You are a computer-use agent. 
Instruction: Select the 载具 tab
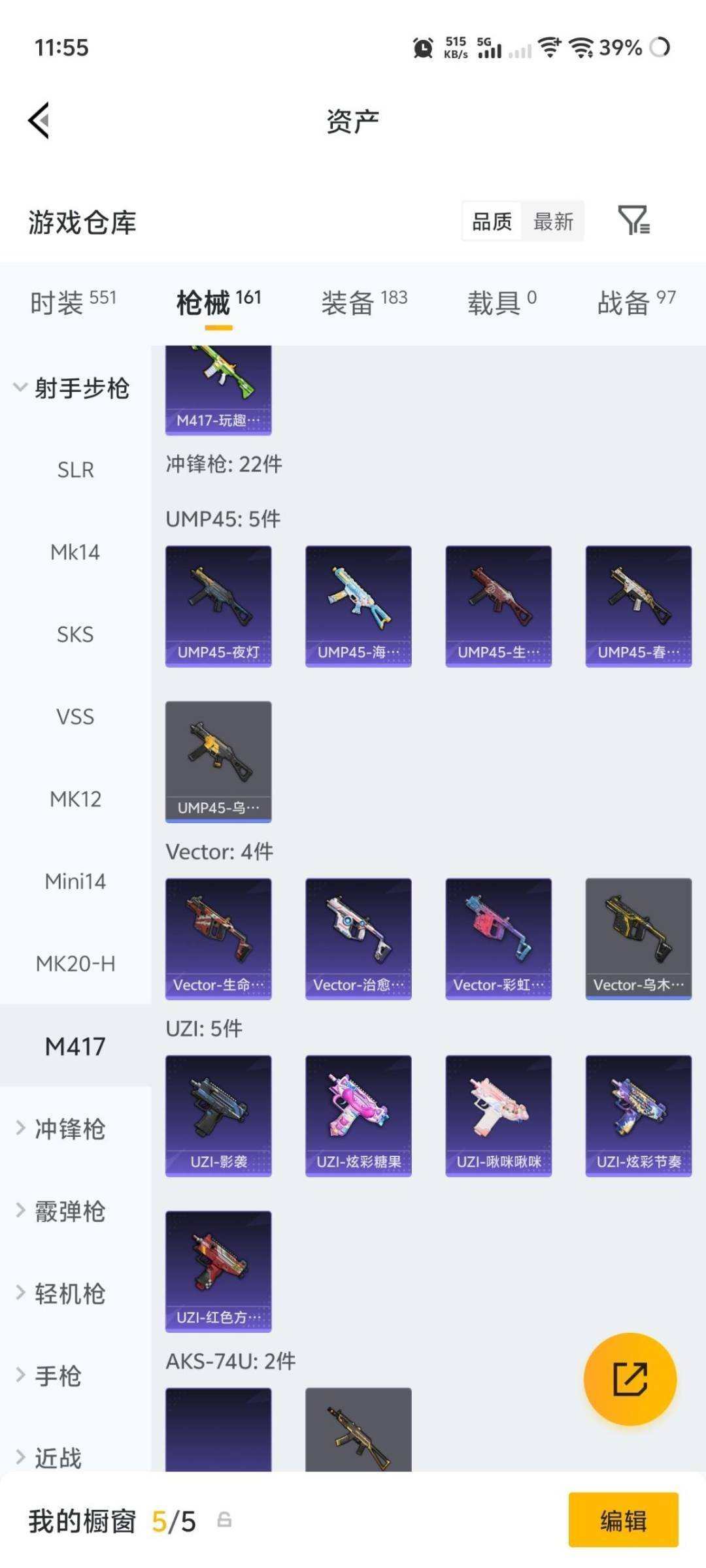502,302
